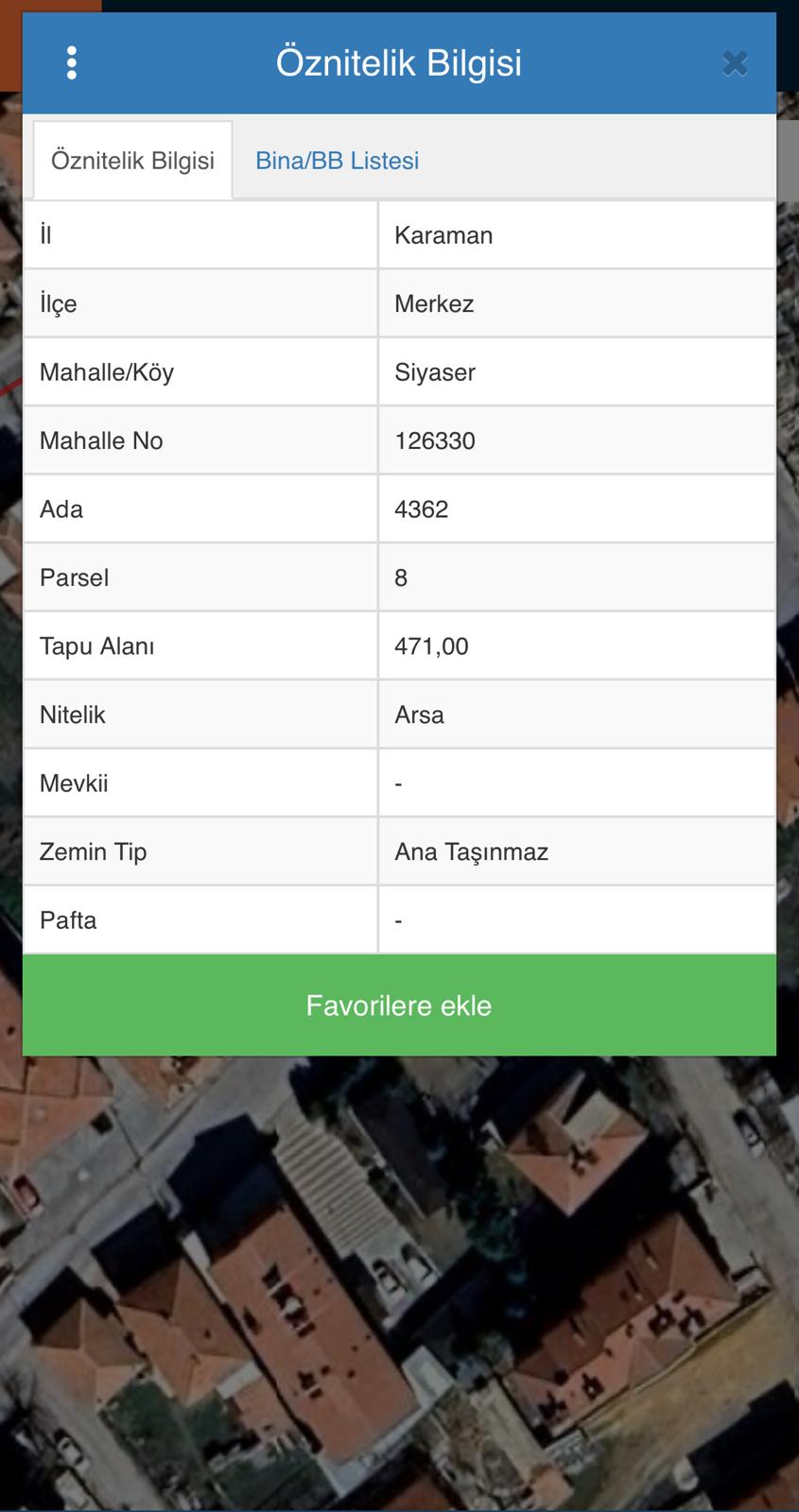Image resolution: width=799 pixels, height=1512 pixels.
Task: Select the Ada value 4362
Action: tap(423, 507)
